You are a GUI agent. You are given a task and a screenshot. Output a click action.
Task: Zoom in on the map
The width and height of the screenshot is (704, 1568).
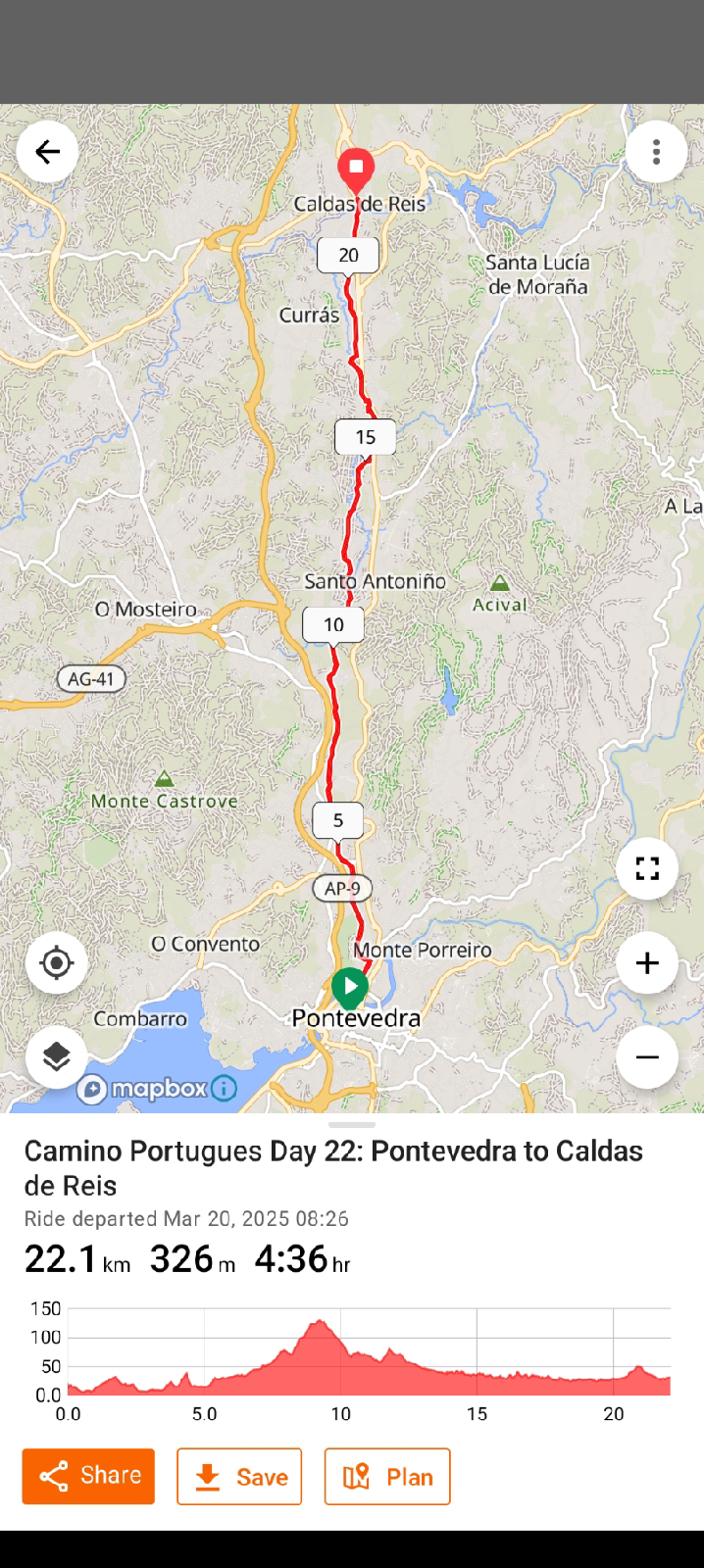point(647,963)
